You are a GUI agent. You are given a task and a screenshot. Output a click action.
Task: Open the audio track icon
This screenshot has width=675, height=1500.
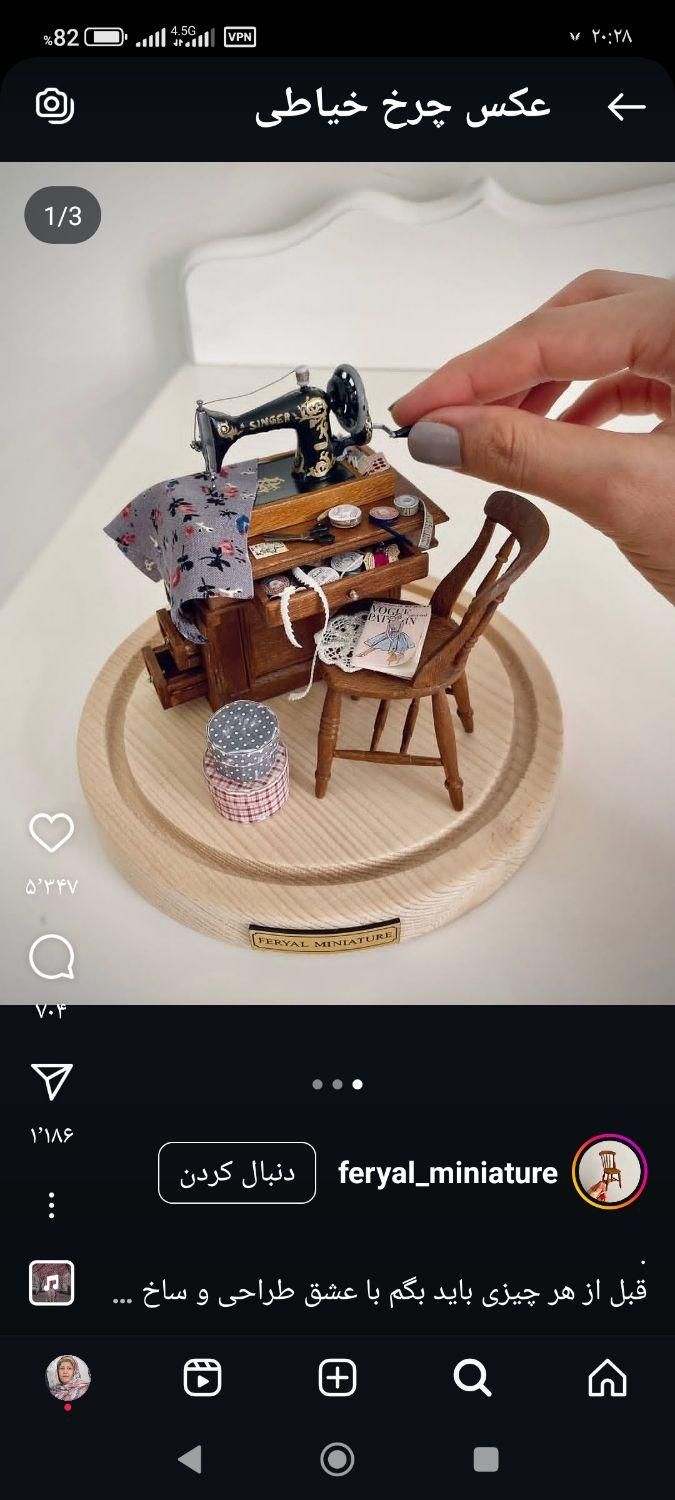coord(52,1283)
